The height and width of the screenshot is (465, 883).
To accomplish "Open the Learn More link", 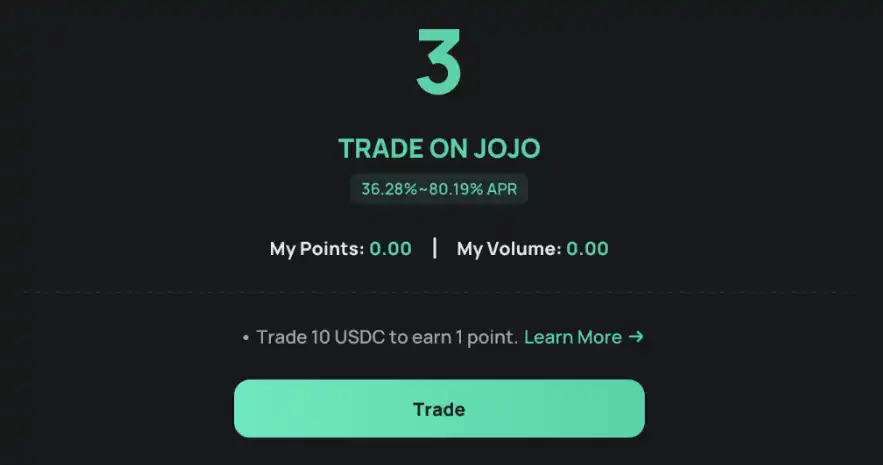I will (583, 337).
